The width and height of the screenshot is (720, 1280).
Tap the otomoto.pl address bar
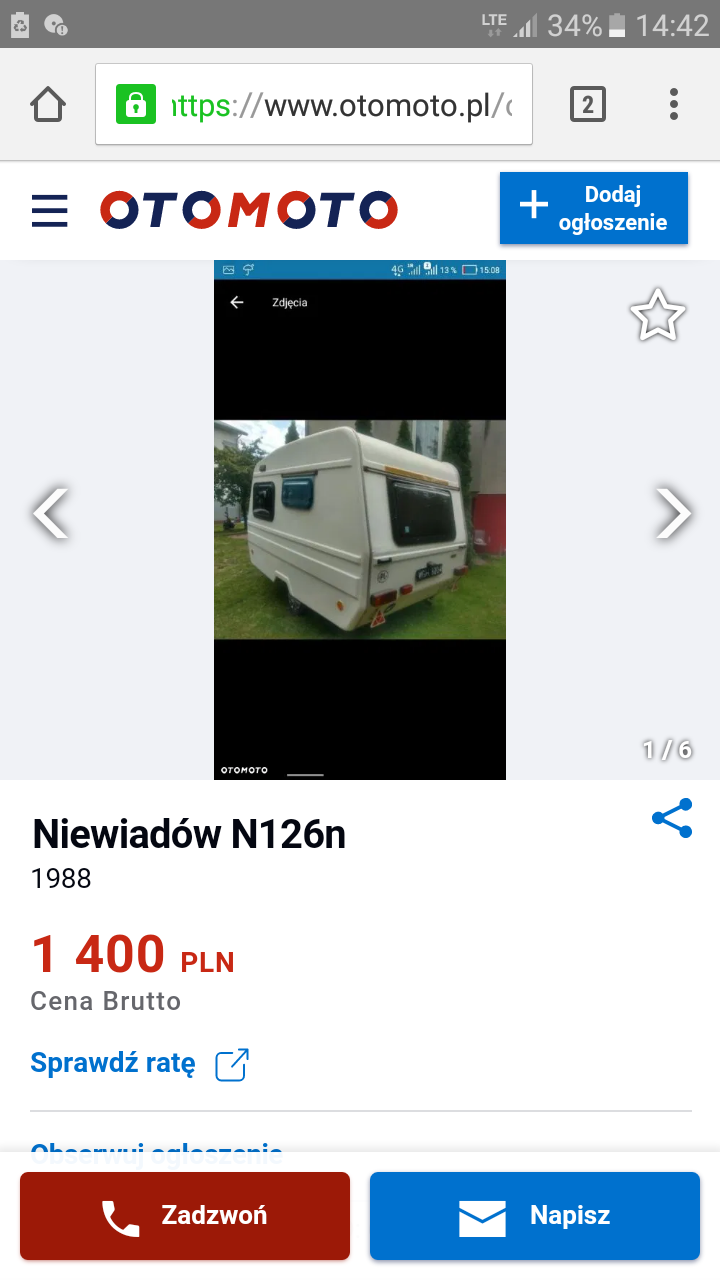point(314,104)
